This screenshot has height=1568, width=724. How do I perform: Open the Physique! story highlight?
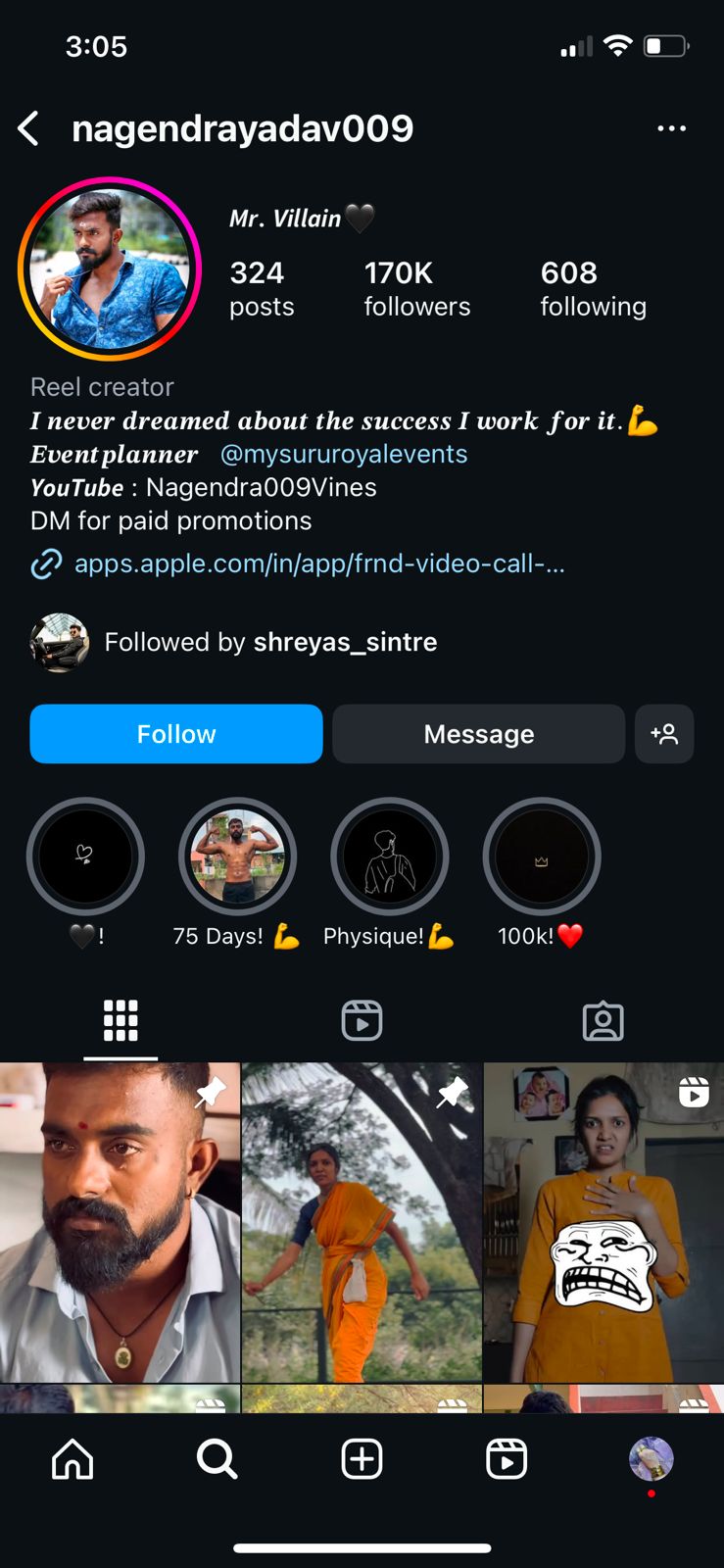click(x=389, y=857)
